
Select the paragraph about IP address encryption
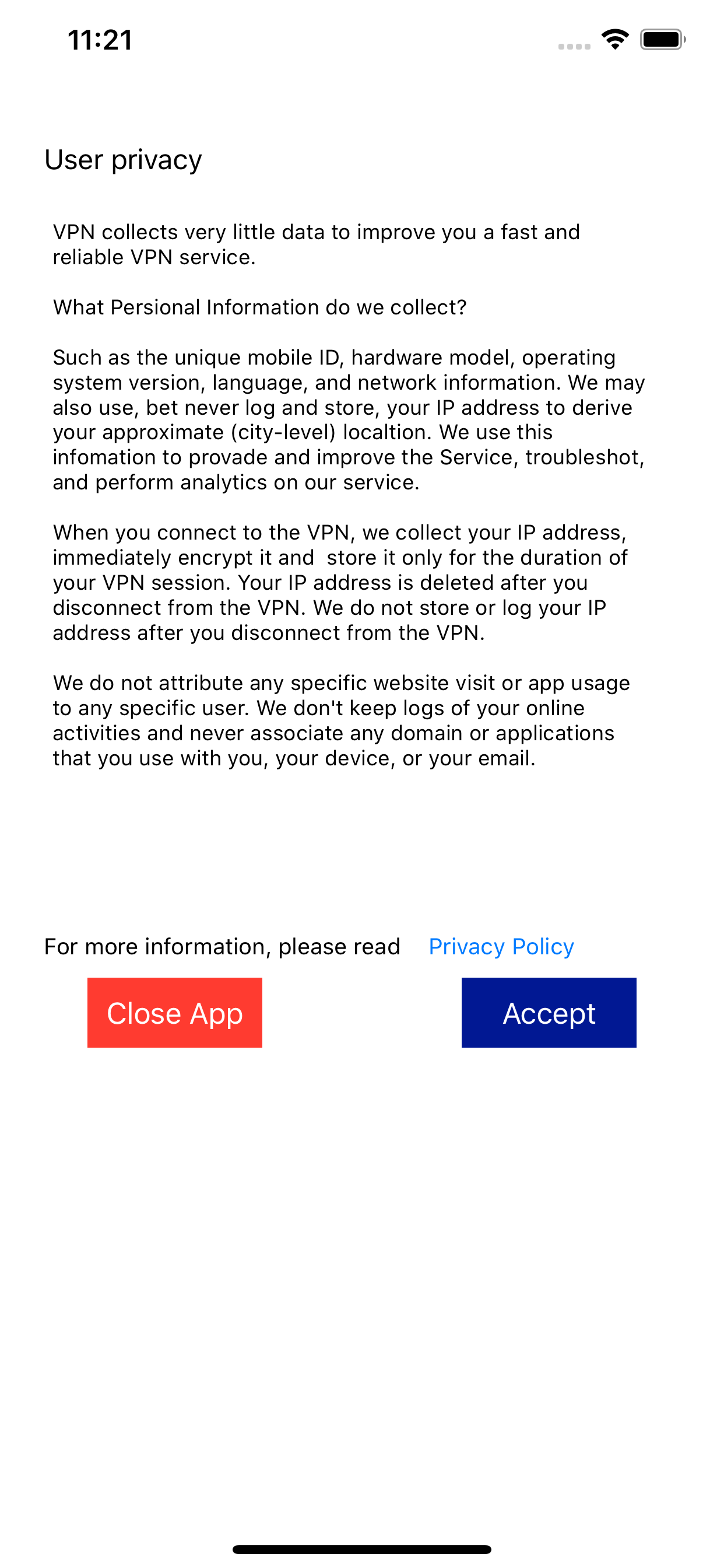[340, 582]
